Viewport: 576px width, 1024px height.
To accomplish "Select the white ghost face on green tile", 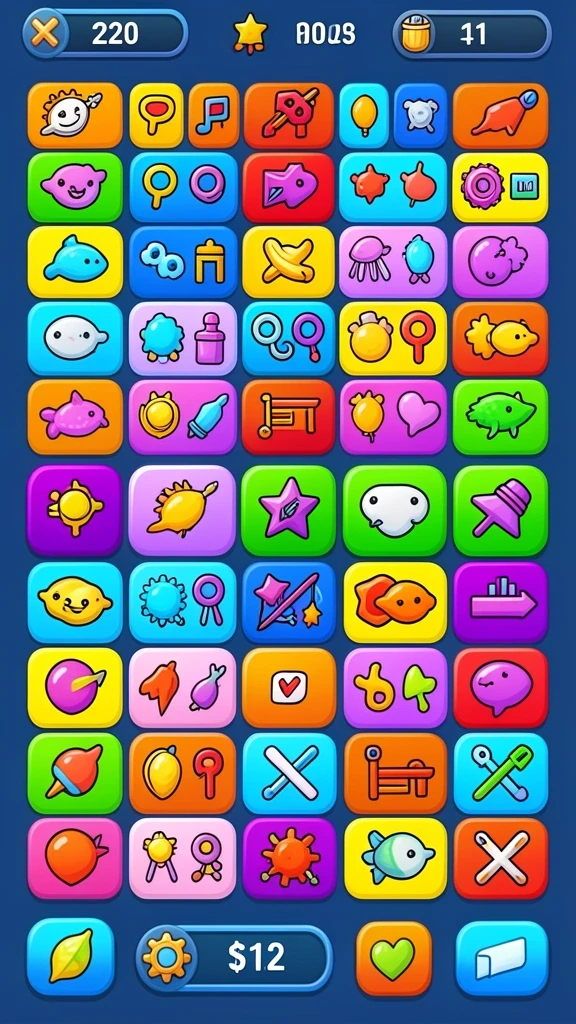I will [x=394, y=510].
